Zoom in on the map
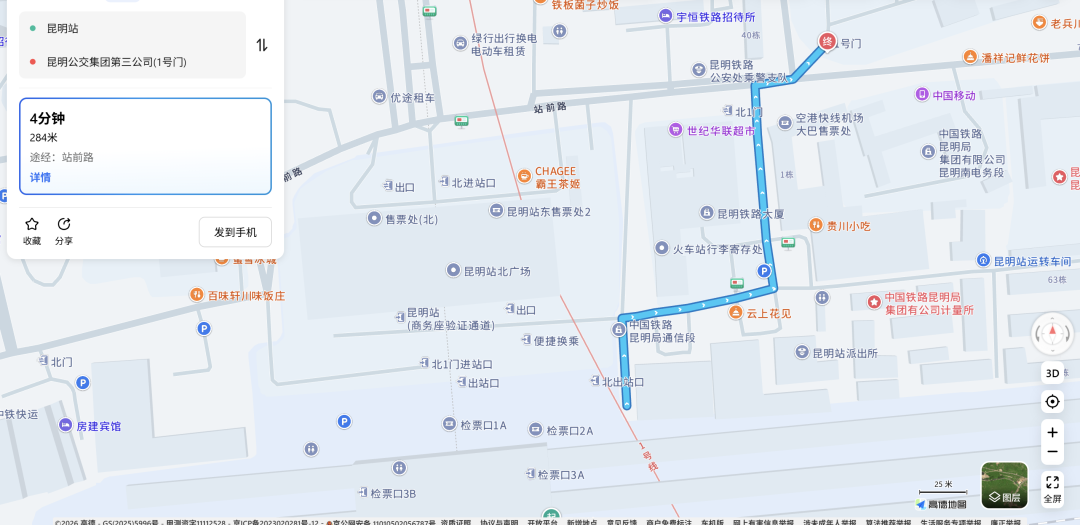 1052,432
